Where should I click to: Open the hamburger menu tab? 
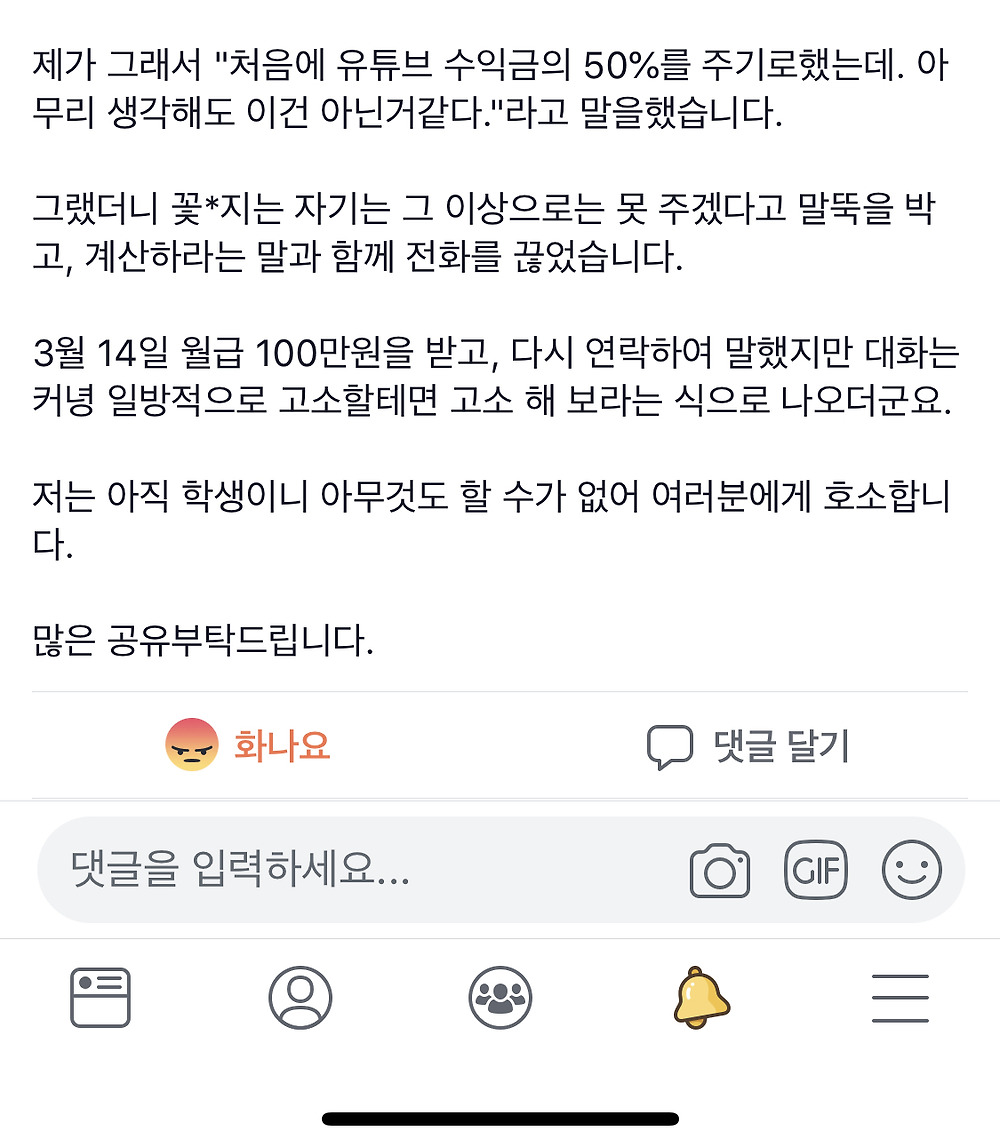coord(900,997)
